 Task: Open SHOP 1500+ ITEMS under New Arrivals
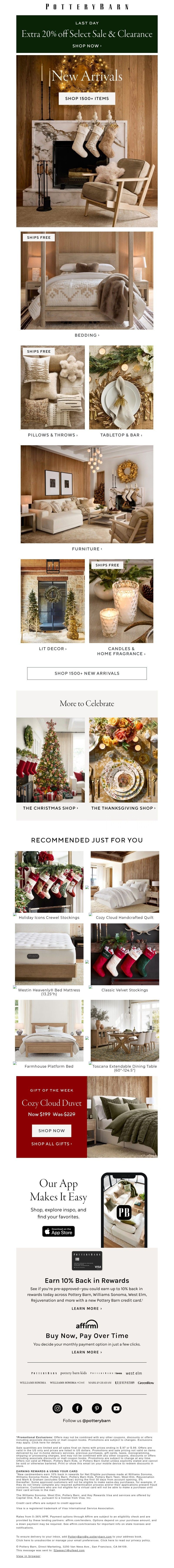(87, 98)
